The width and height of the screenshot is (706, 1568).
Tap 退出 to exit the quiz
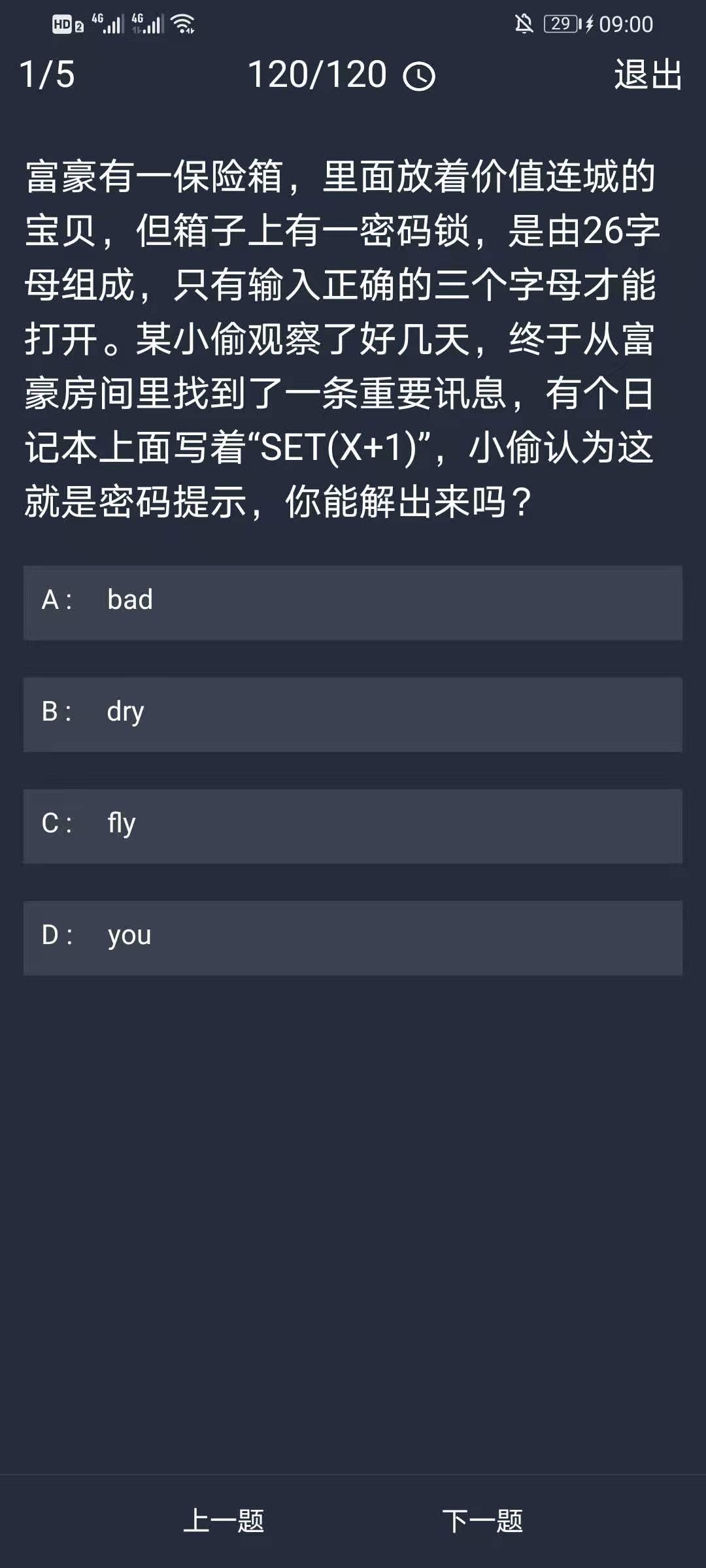pos(647,74)
